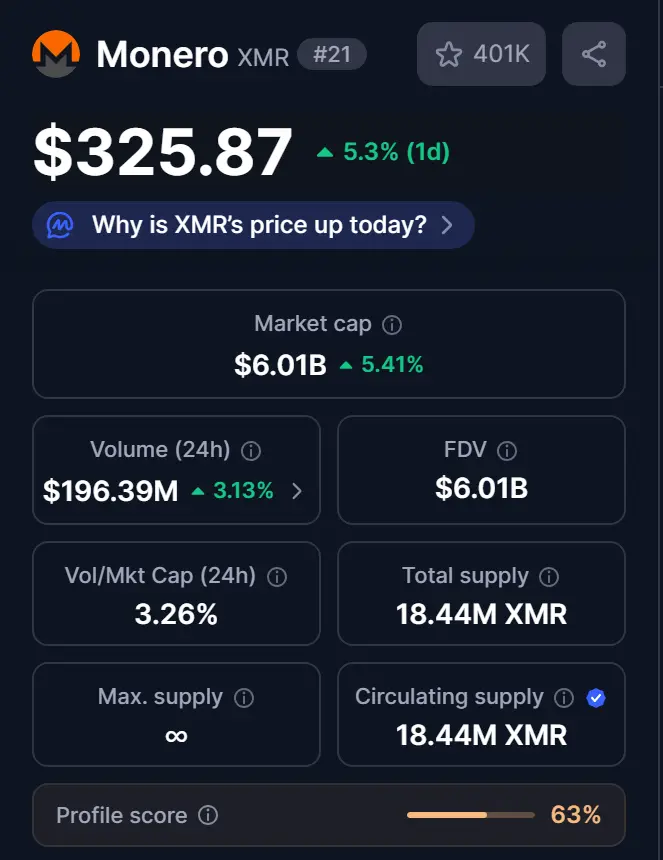
Task: Show info about Max. supply
Action: point(244,698)
